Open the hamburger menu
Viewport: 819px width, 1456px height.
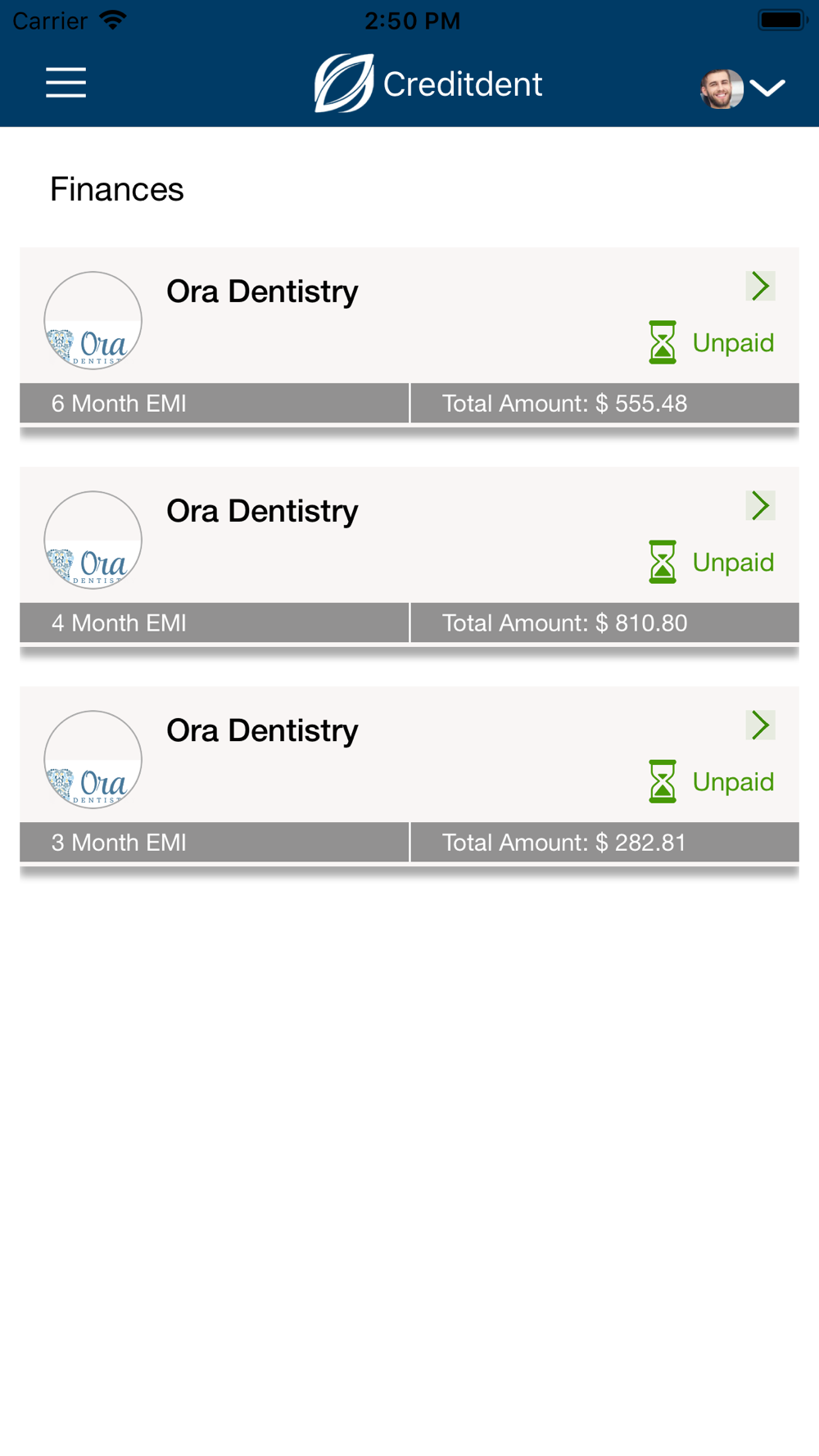point(66,83)
